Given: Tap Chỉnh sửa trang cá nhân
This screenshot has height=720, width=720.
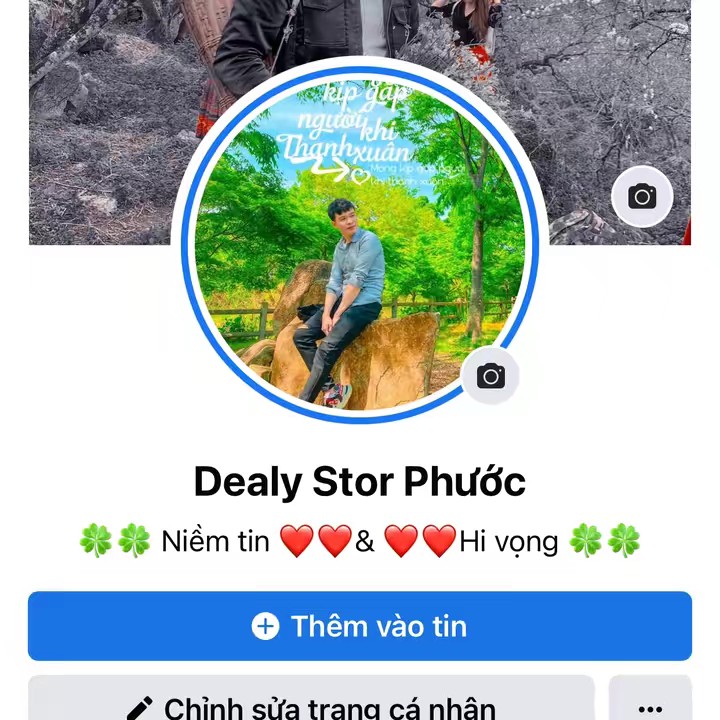Looking at the screenshot, I should 311,703.
